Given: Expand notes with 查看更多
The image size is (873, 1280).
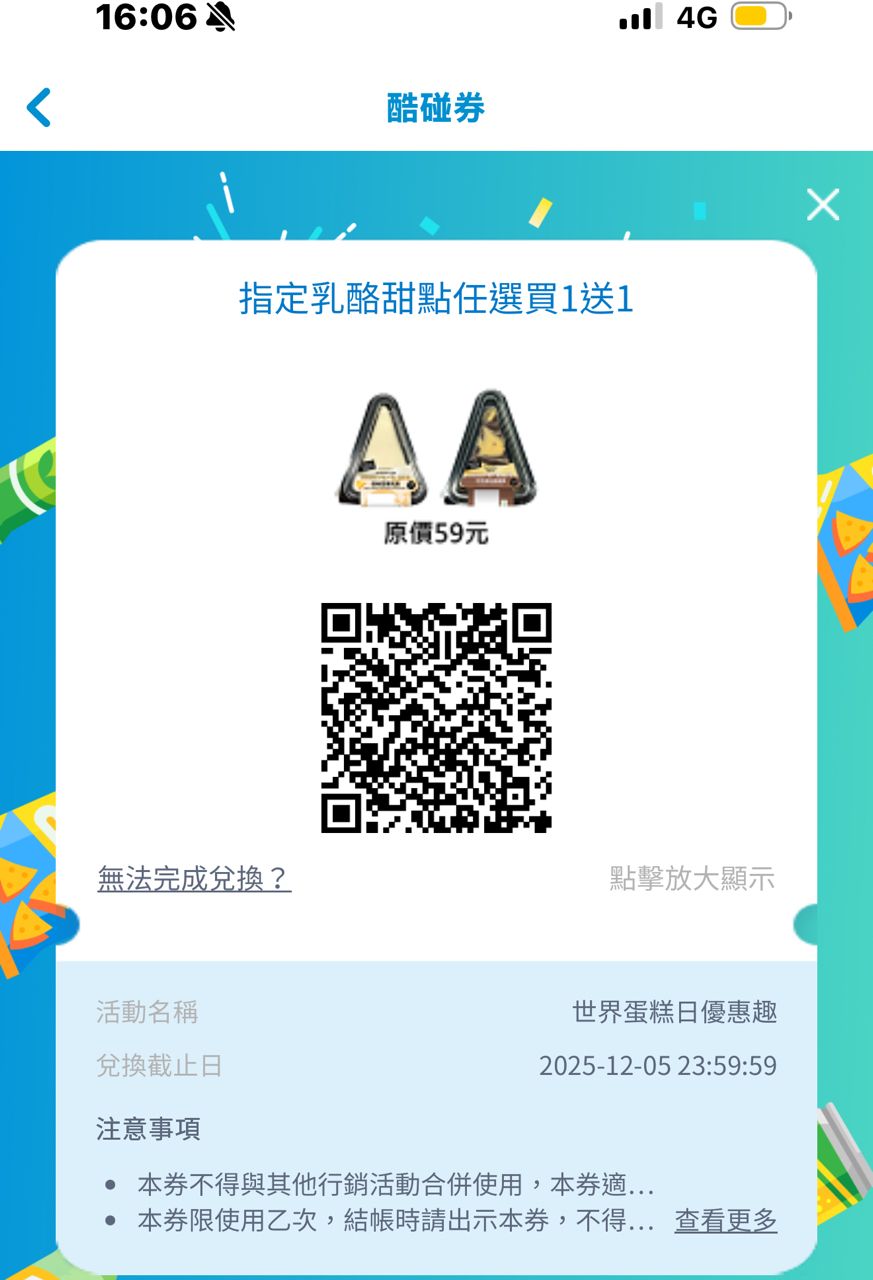Looking at the screenshot, I should pos(725,1220).
